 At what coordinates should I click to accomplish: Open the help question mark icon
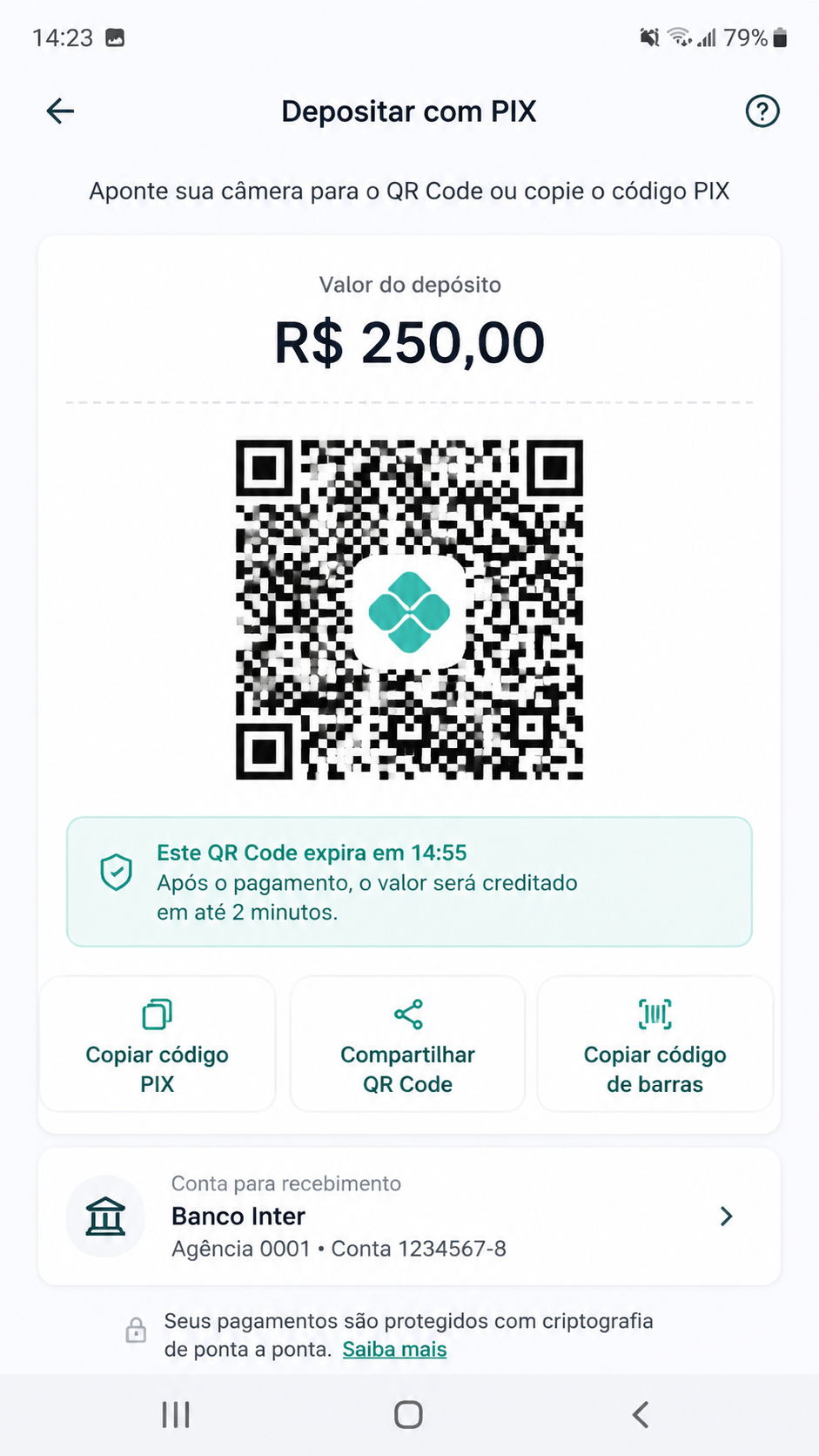[x=762, y=111]
